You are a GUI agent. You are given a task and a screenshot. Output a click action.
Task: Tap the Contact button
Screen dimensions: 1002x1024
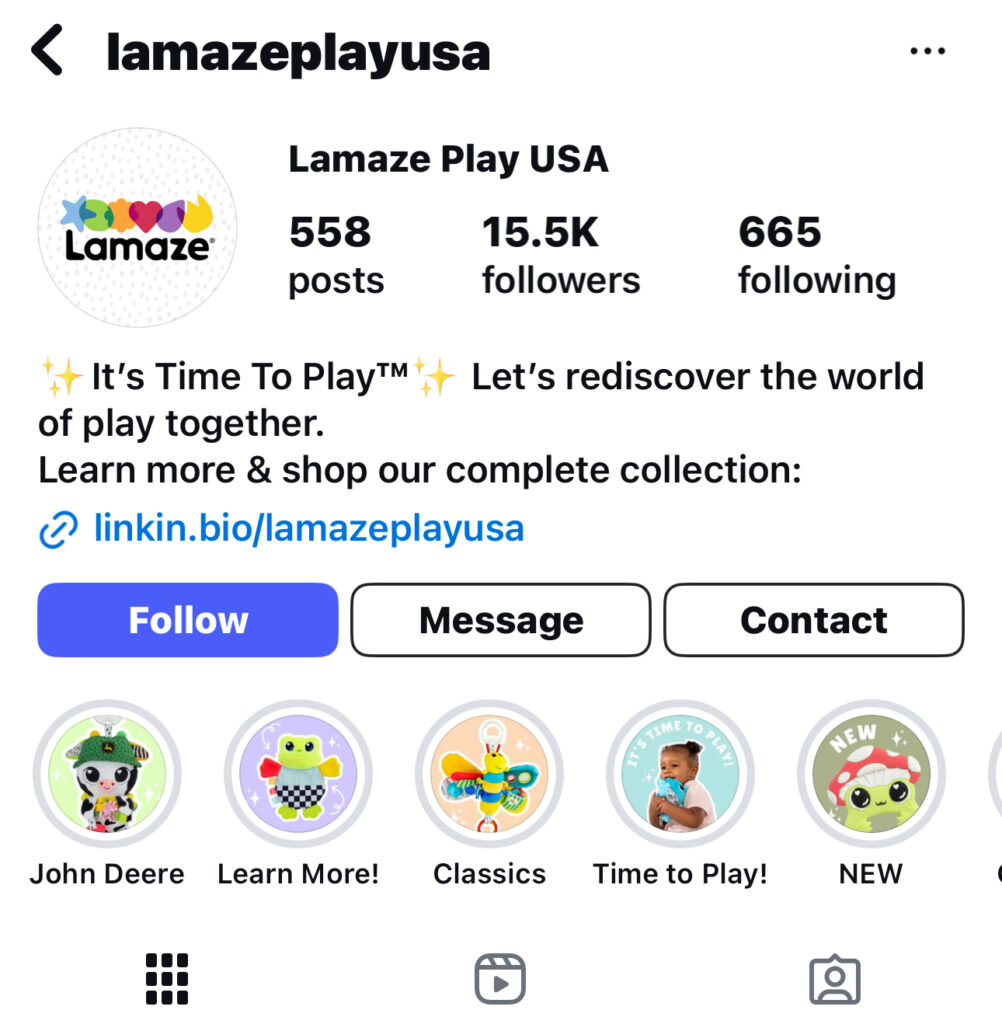813,620
